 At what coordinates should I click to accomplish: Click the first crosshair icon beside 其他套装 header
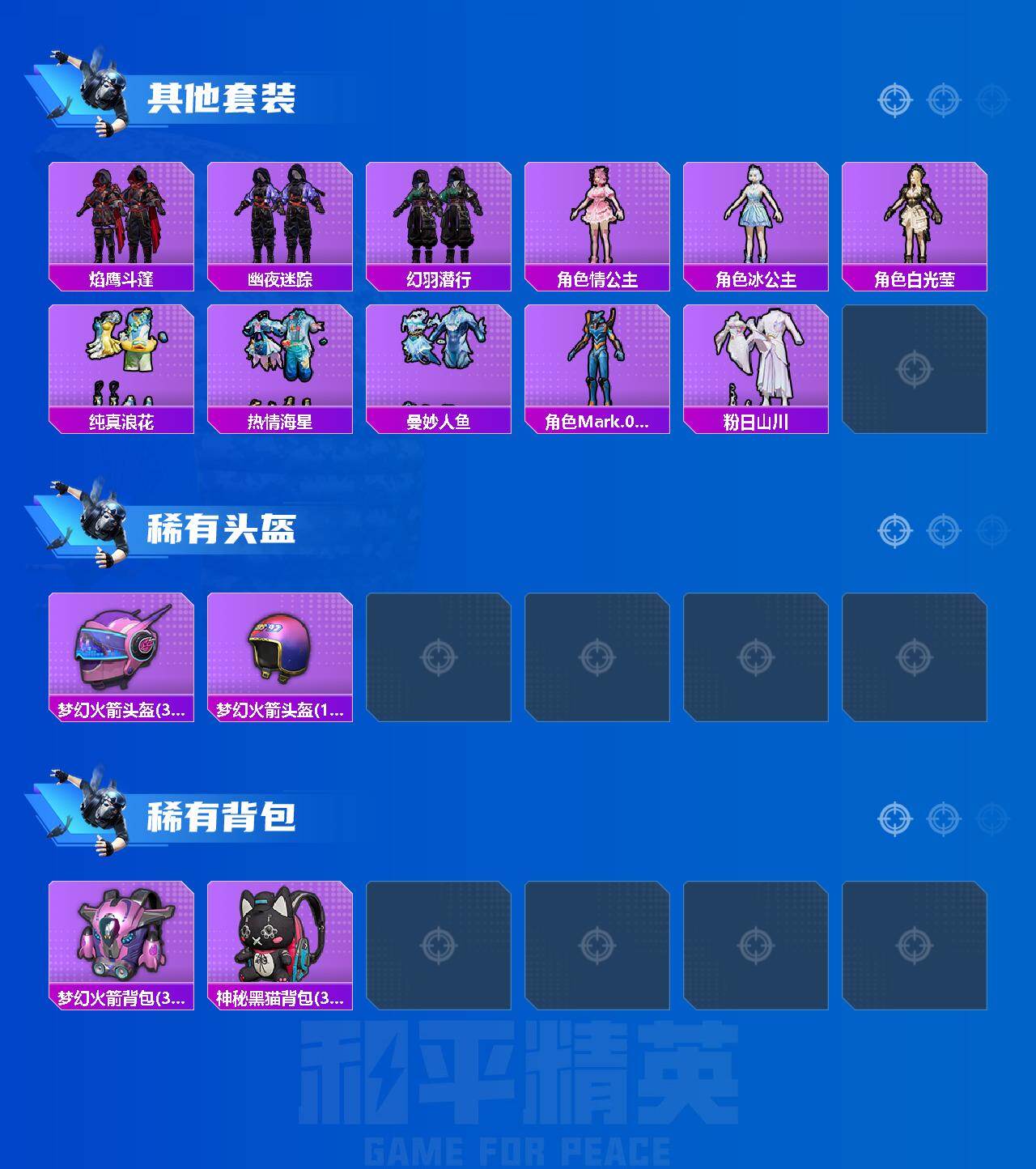(x=895, y=100)
